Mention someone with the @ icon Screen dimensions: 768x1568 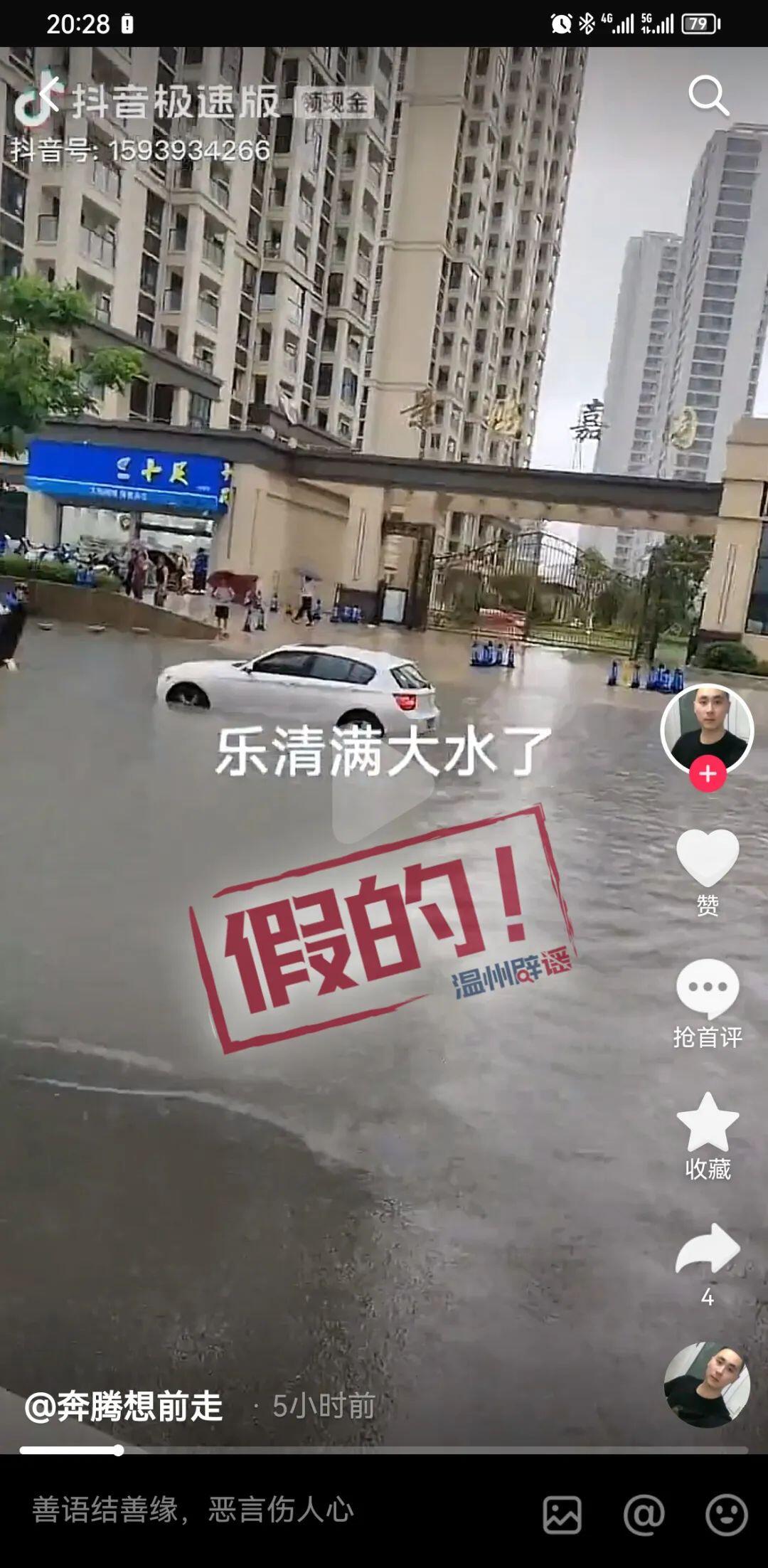[644, 1514]
